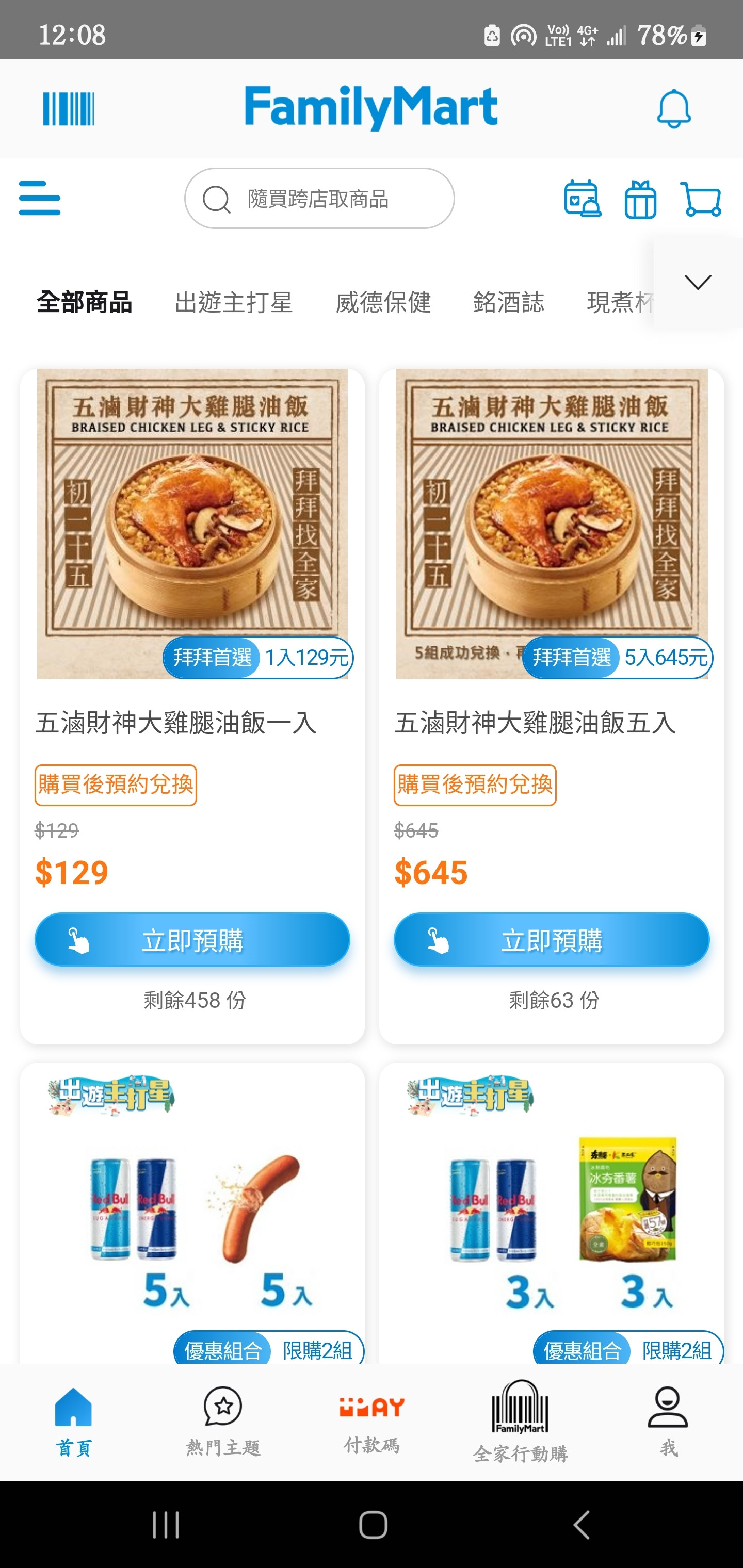
Task: Tap the 隨買跨店取商品 search box
Action: 319,199
